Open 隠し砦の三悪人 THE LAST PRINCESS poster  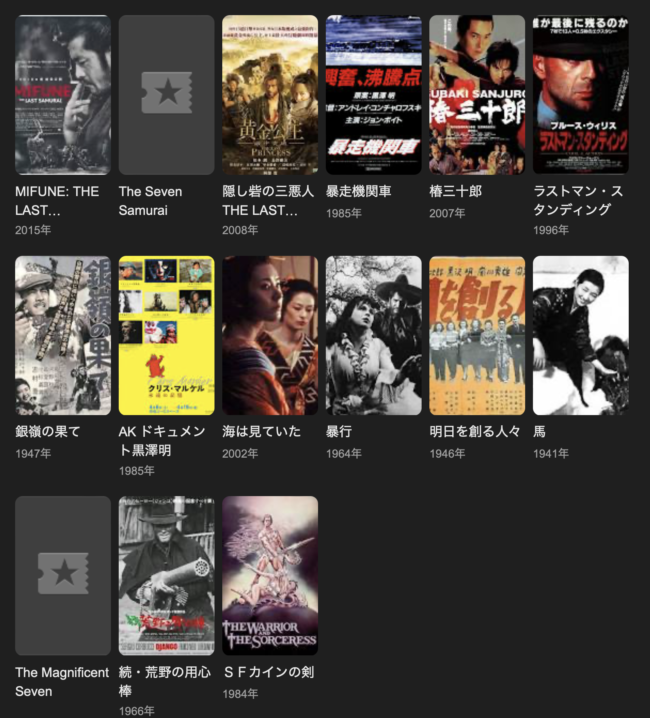point(270,95)
